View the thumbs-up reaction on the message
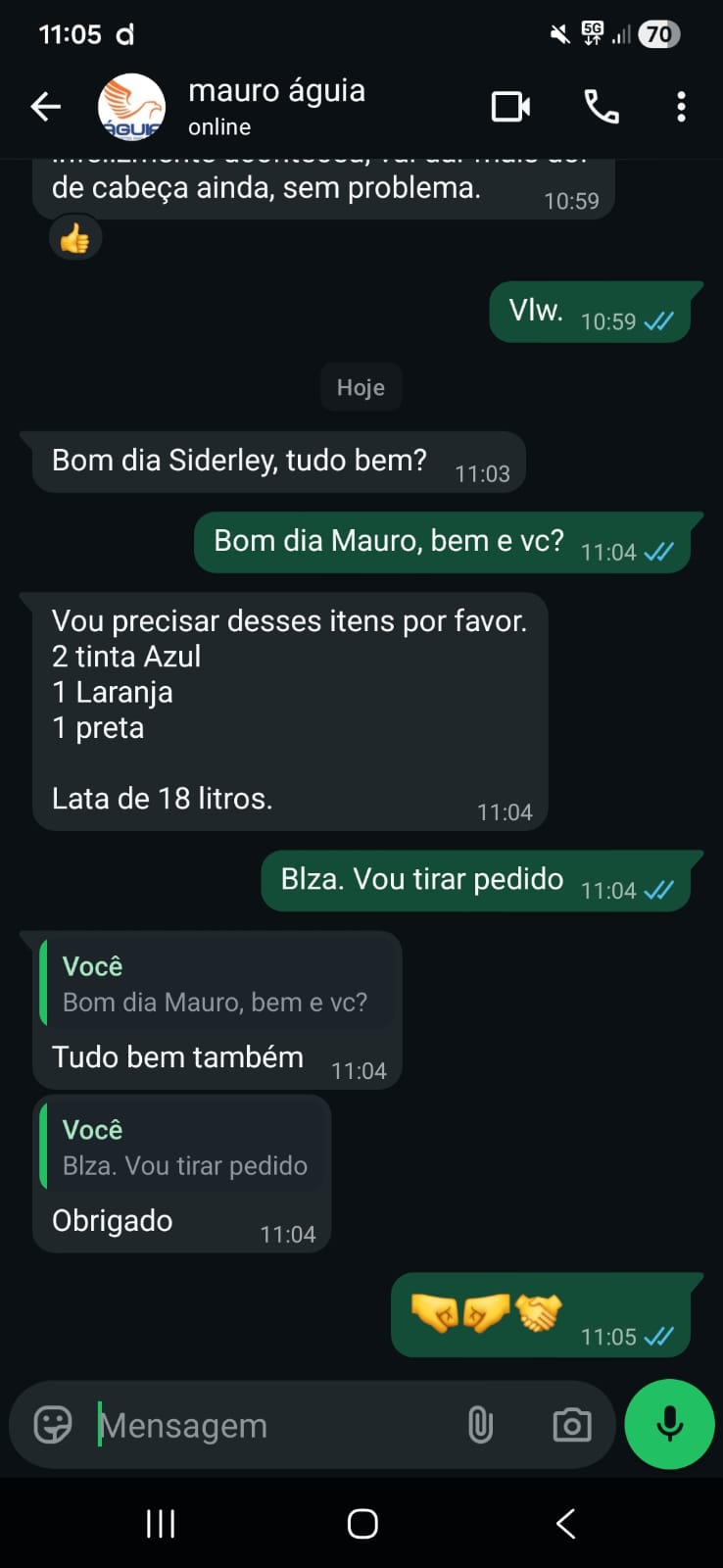 (x=75, y=238)
